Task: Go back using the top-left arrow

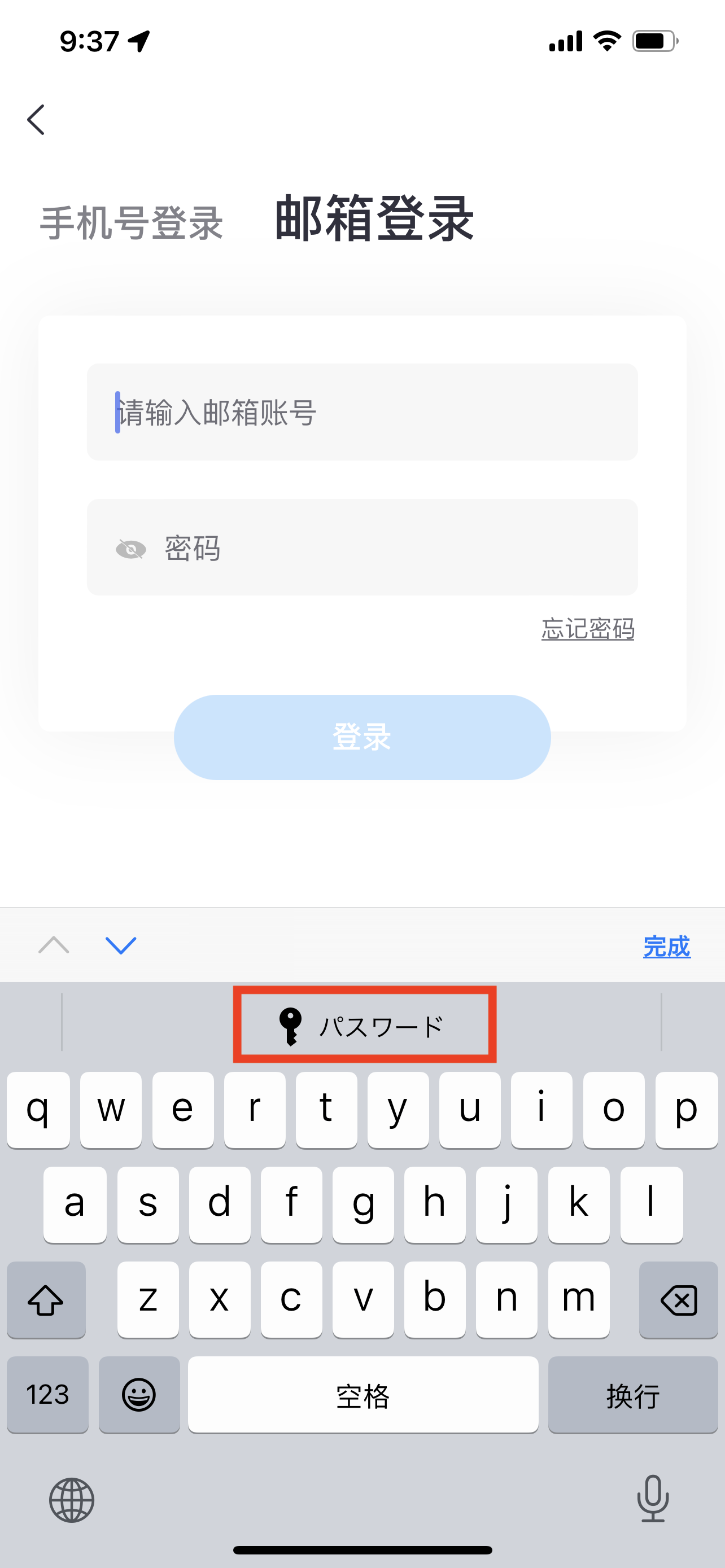Action: point(36,119)
